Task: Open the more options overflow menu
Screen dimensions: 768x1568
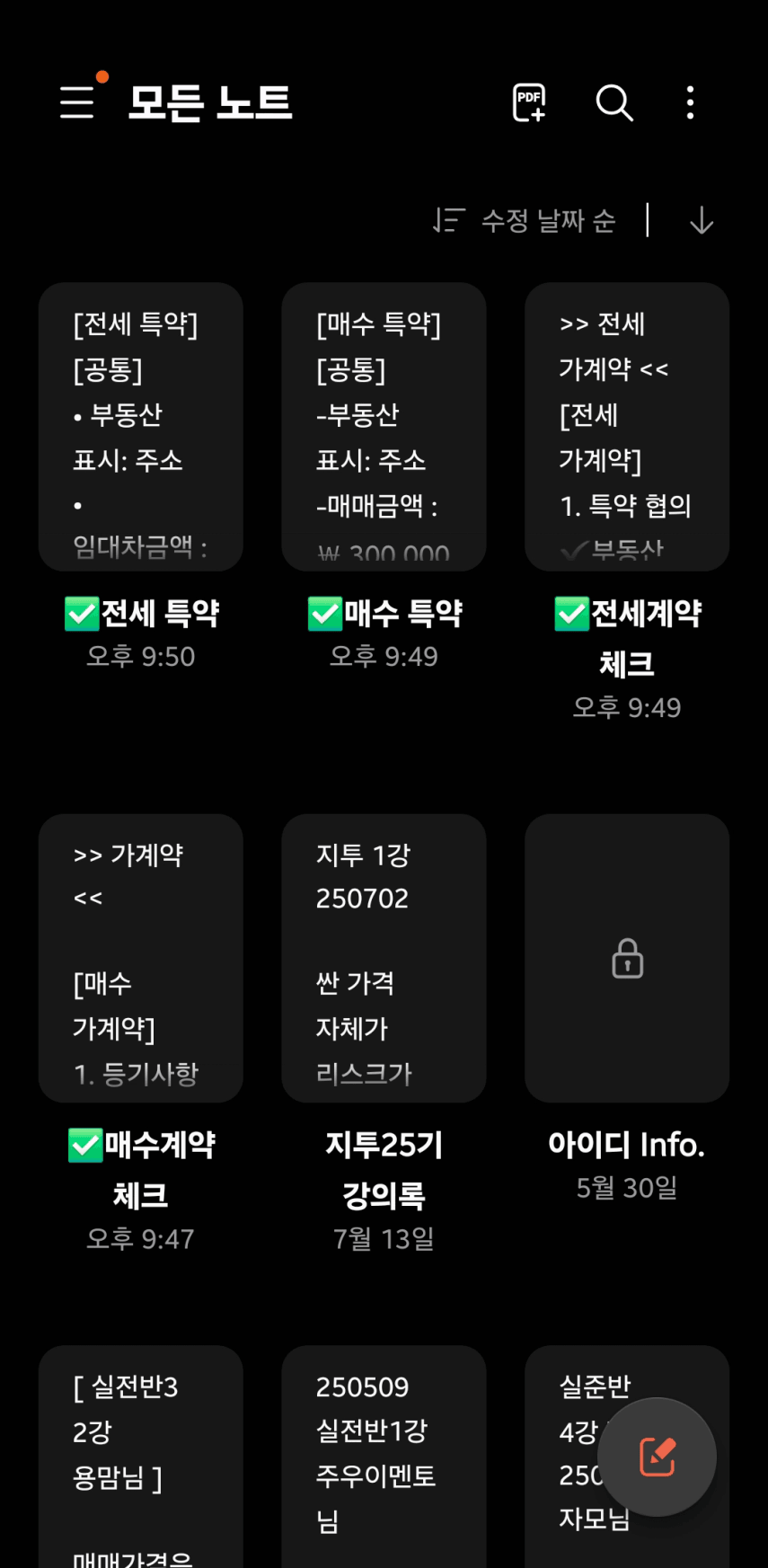Action: (690, 102)
